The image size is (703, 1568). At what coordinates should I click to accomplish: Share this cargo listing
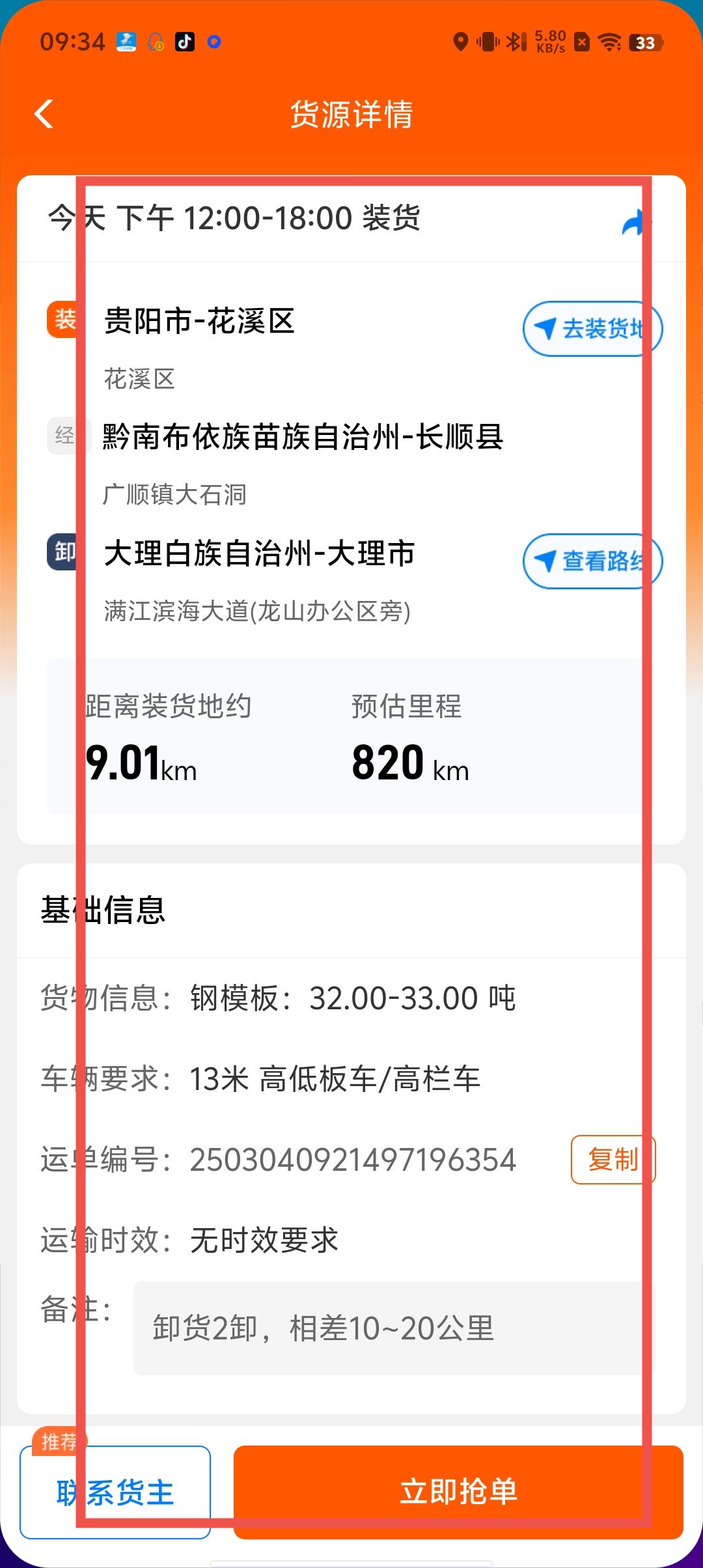[x=636, y=221]
